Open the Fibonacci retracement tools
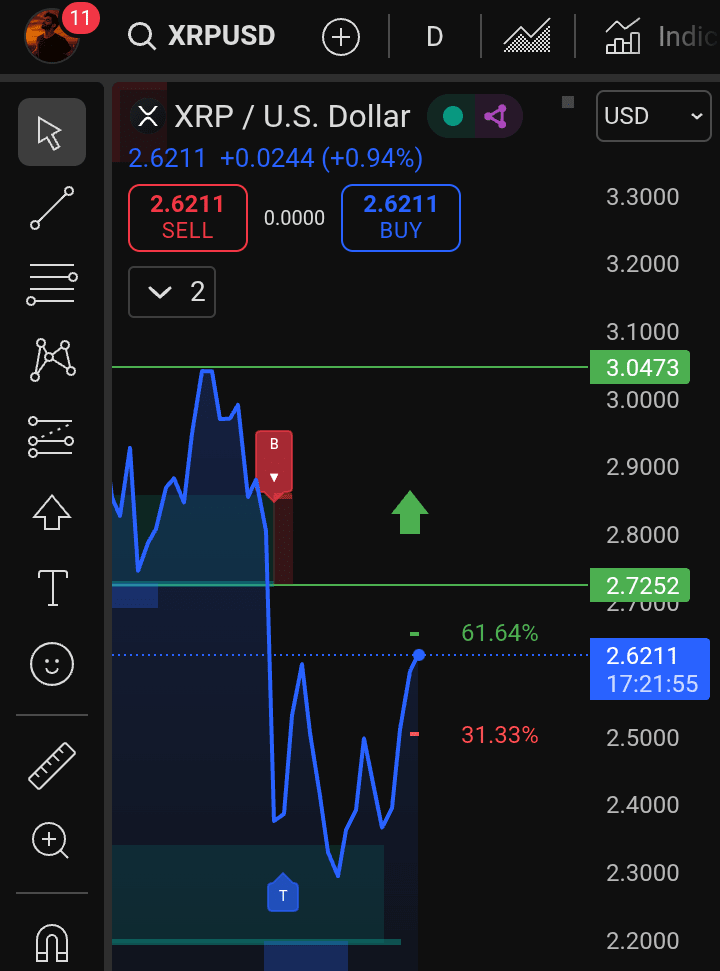This screenshot has height=971, width=720. [x=51, y=285]
